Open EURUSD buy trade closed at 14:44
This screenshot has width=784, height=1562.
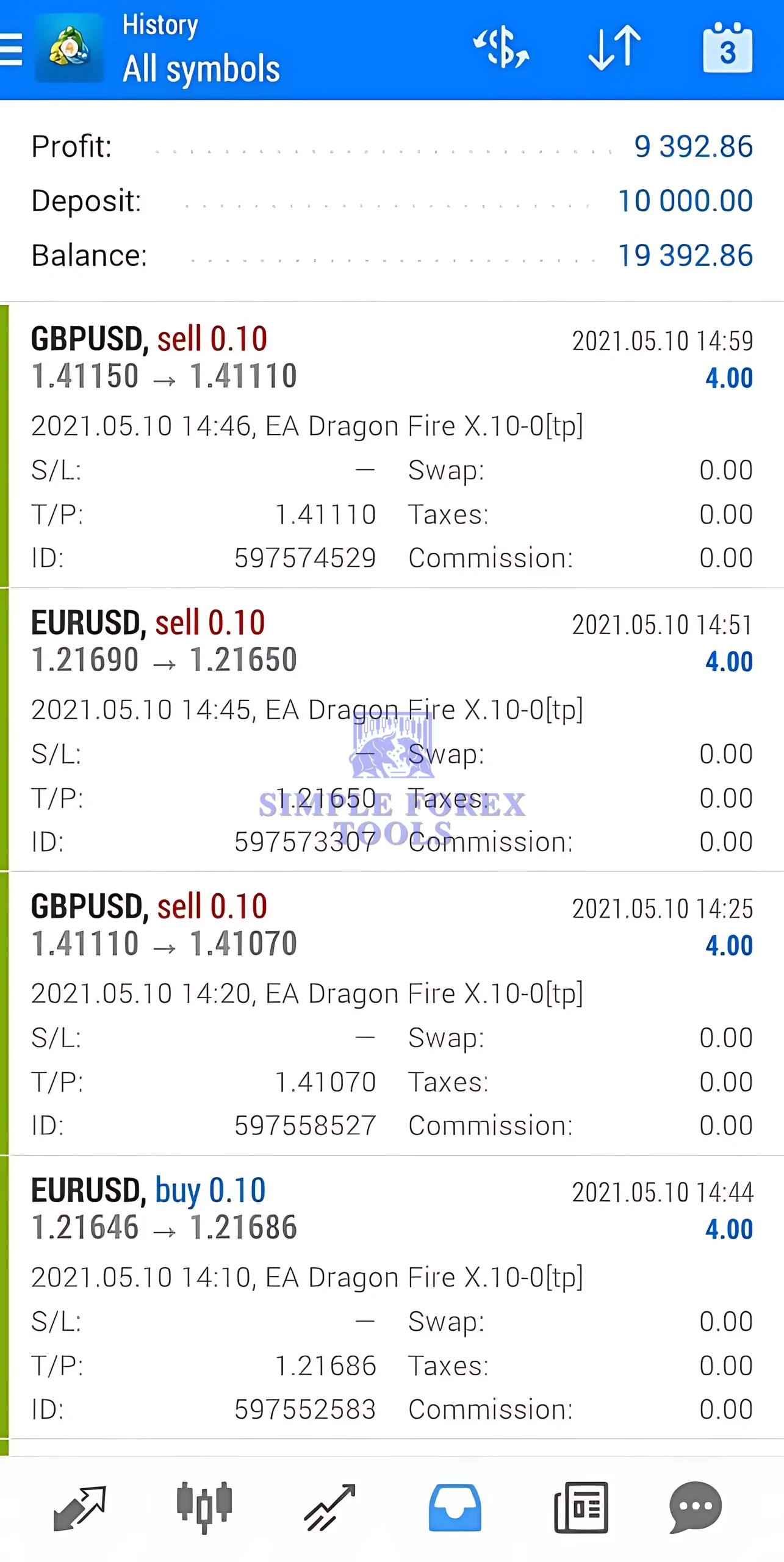[392, 1297]
